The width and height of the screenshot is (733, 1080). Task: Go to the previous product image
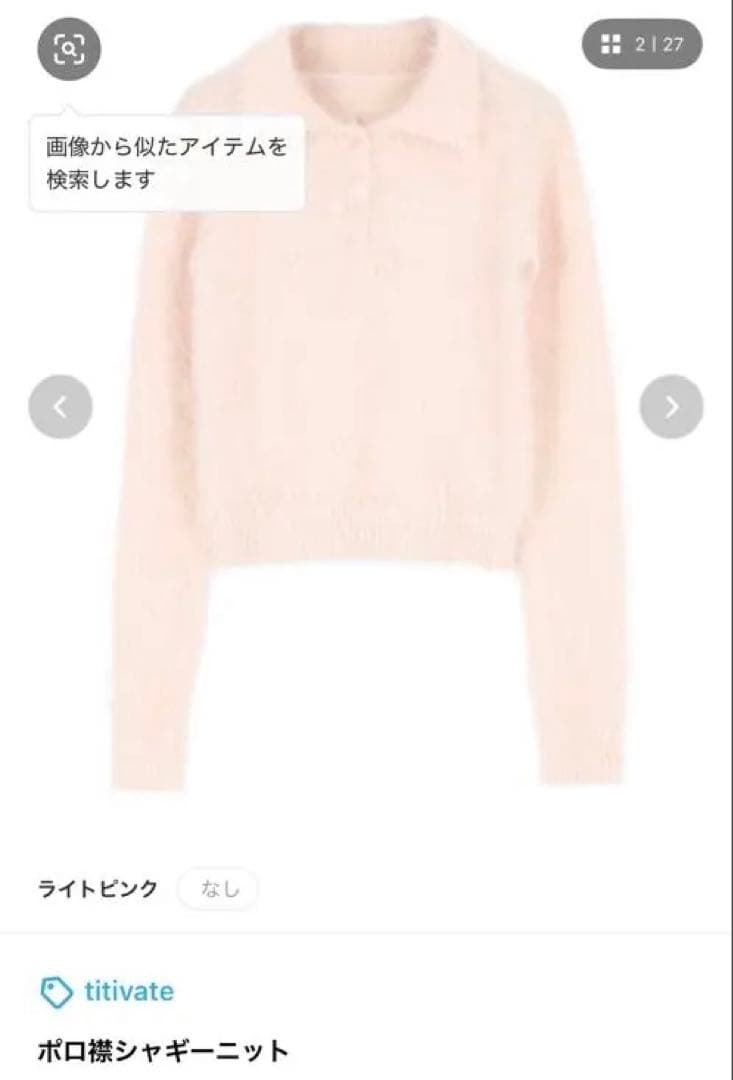[x=60, y=406]
